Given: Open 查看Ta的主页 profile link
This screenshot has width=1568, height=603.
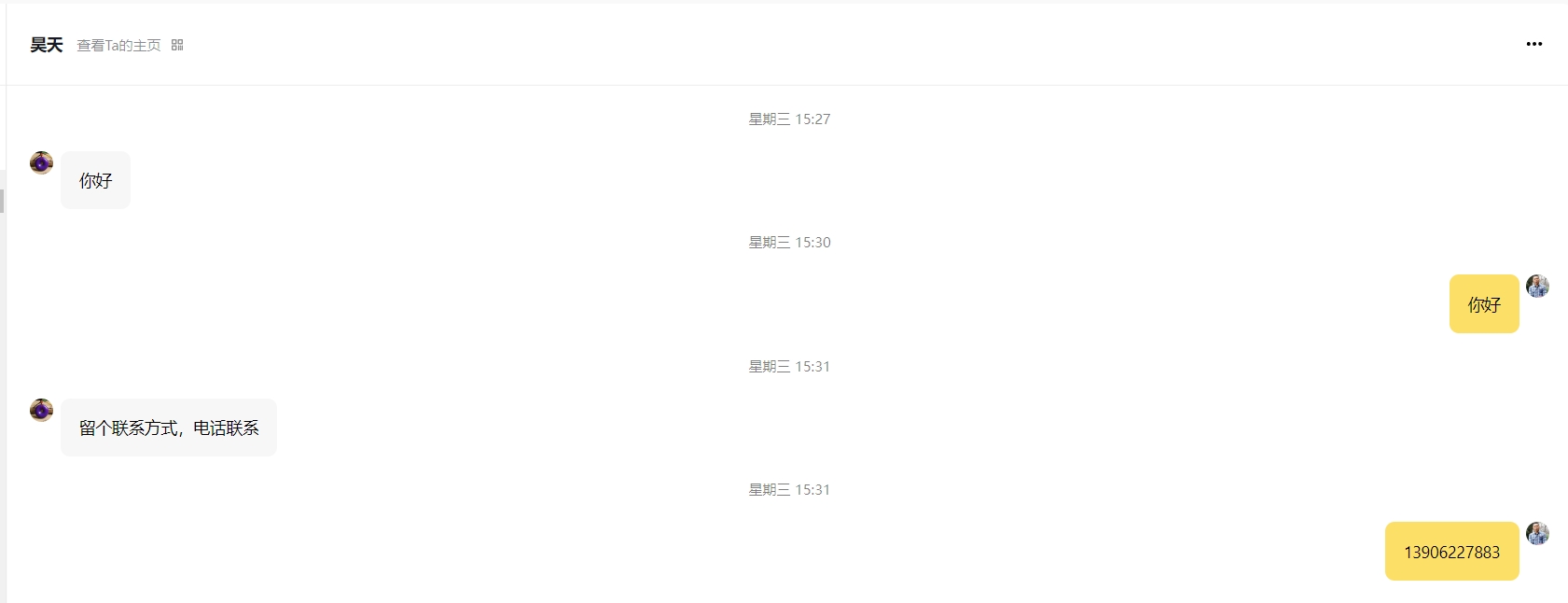Looking at the screenshot, I should click(x=118, y=45).
